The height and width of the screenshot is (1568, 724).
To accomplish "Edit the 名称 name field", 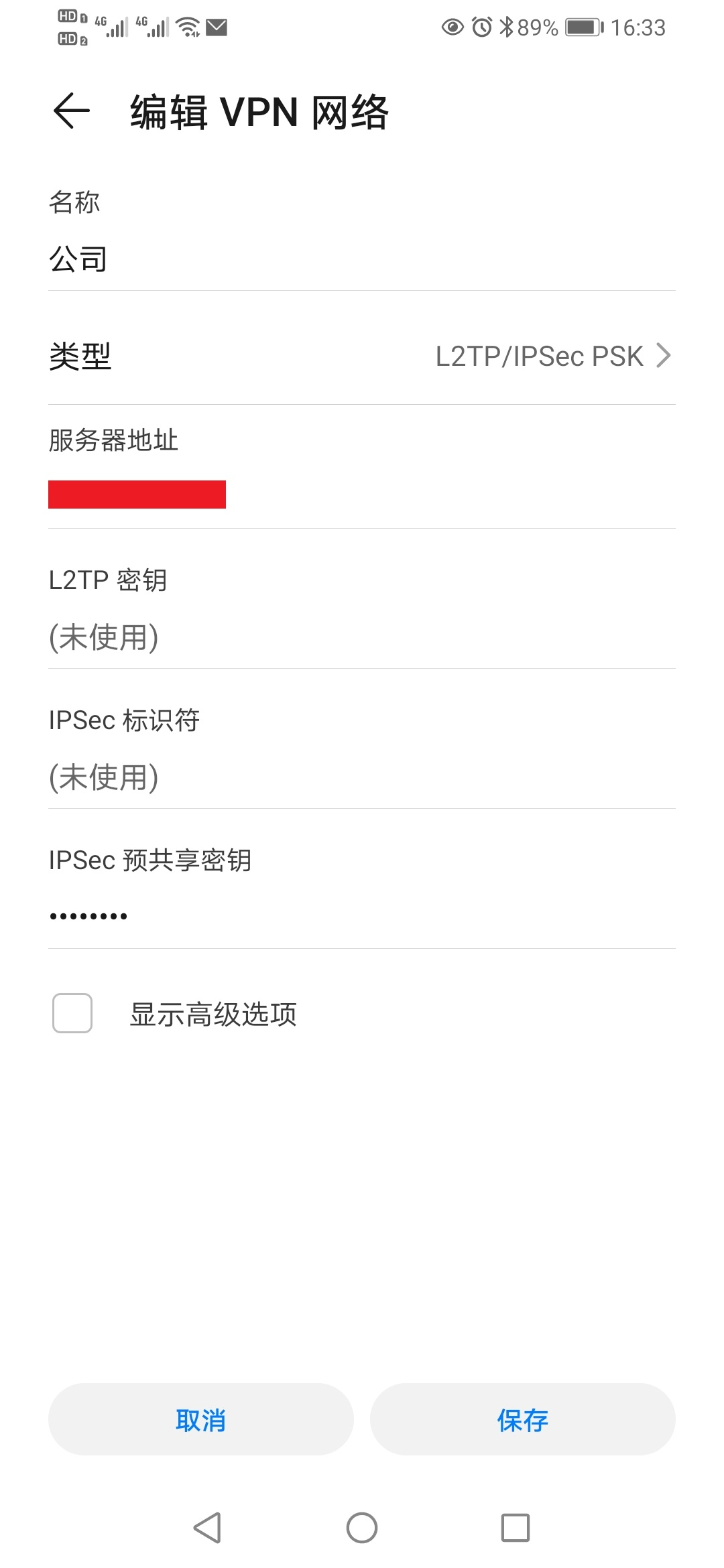I will [x=362, y=260].
